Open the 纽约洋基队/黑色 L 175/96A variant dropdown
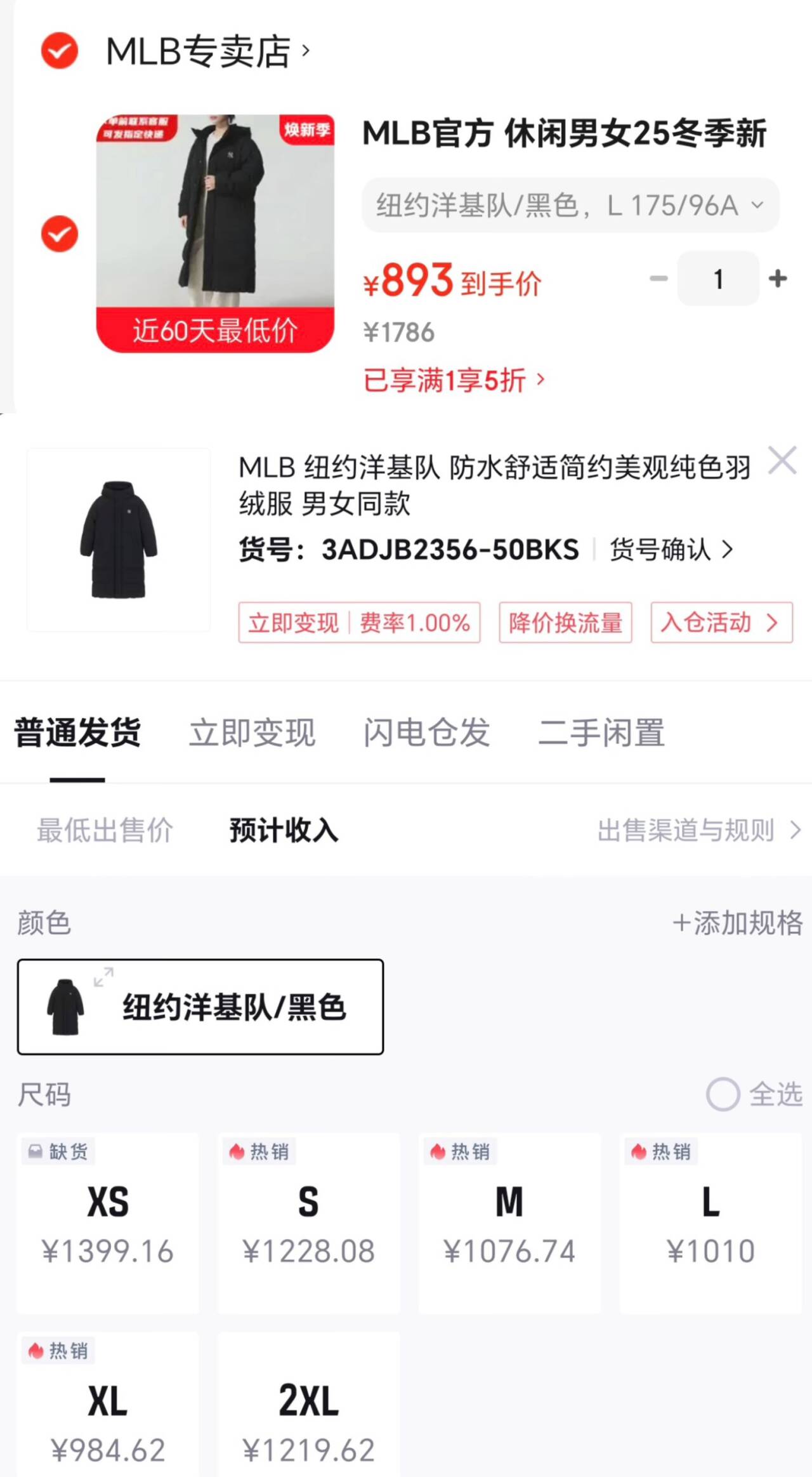 570,205
